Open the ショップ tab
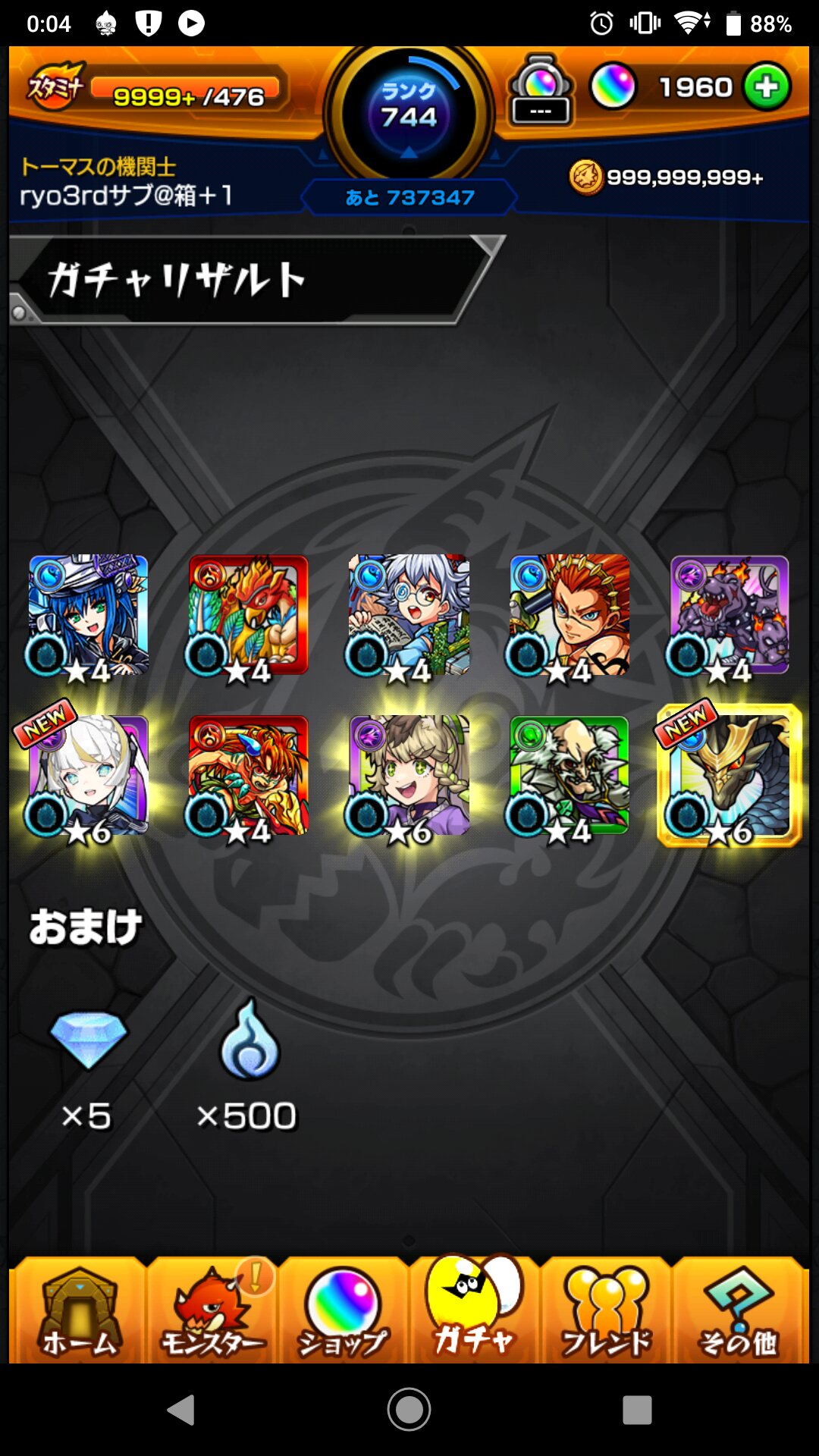The image size is (819, 1456). point(343,1311)
